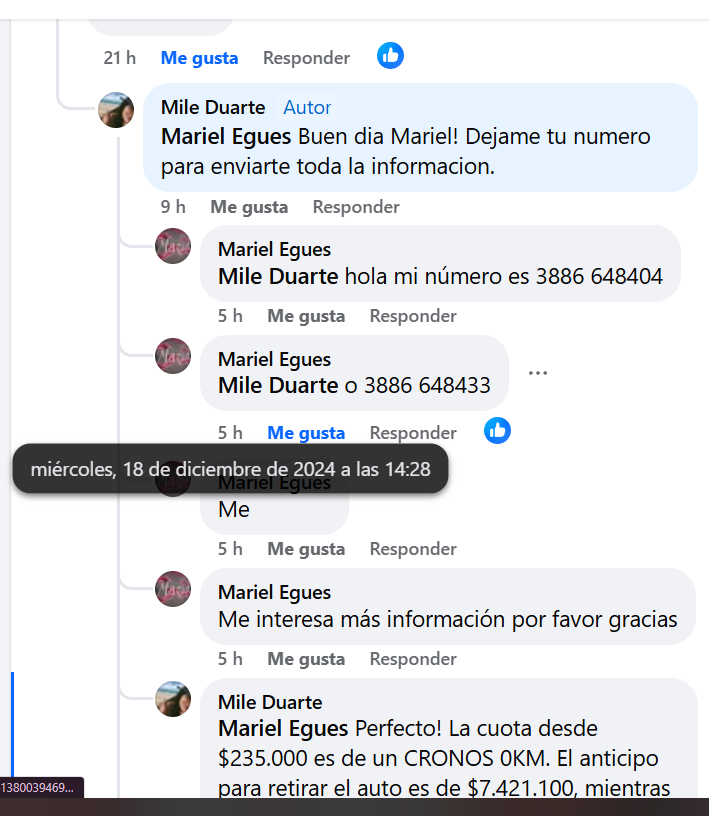Image resolution: width=709 pixels, height=816 pixels.
Task: View reactions on the "o 3886 648433" comment
Action: pyautogui.click(x=497, y=431)
